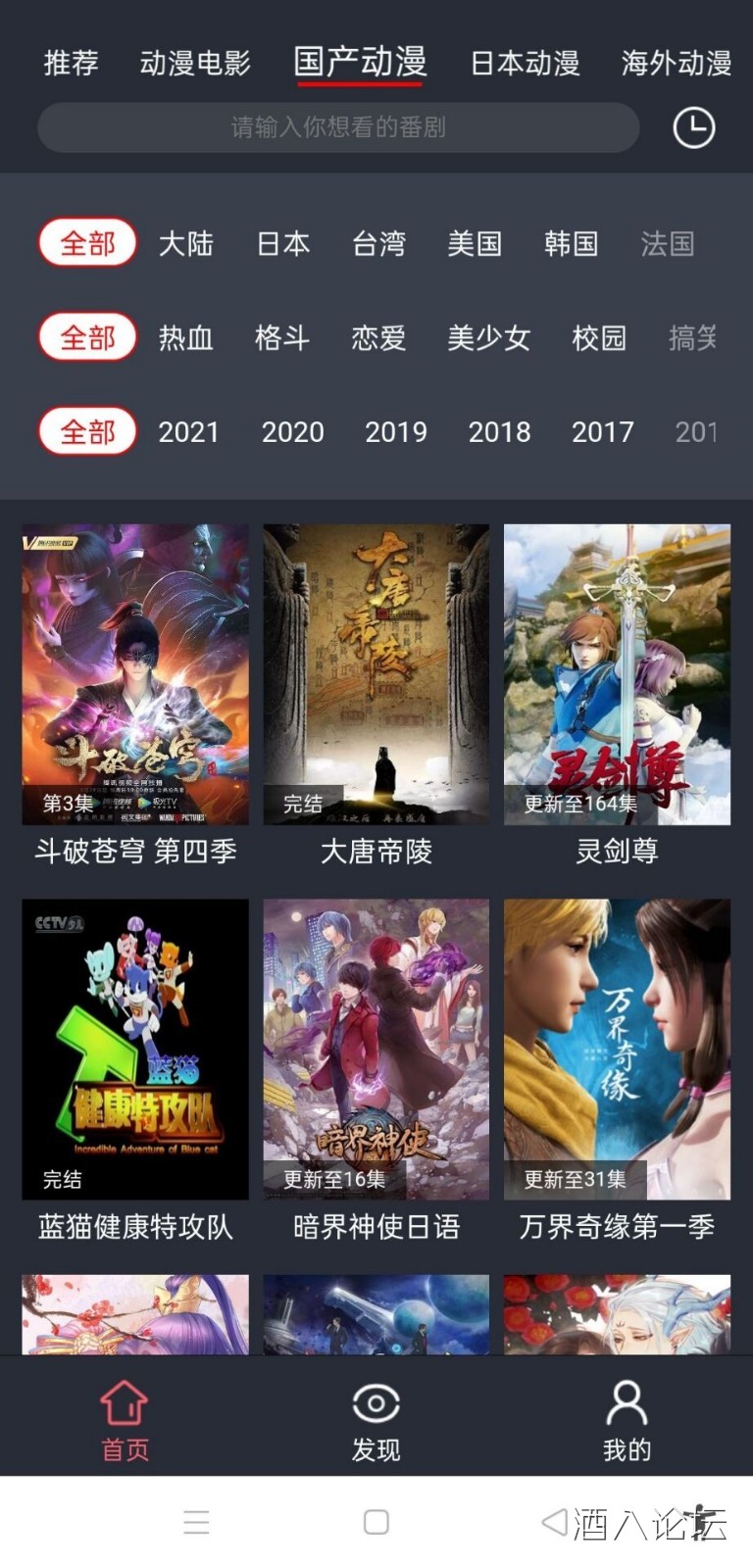
Task: Switch to the 动漫电影 tab
Action: [x=195, y=63]
